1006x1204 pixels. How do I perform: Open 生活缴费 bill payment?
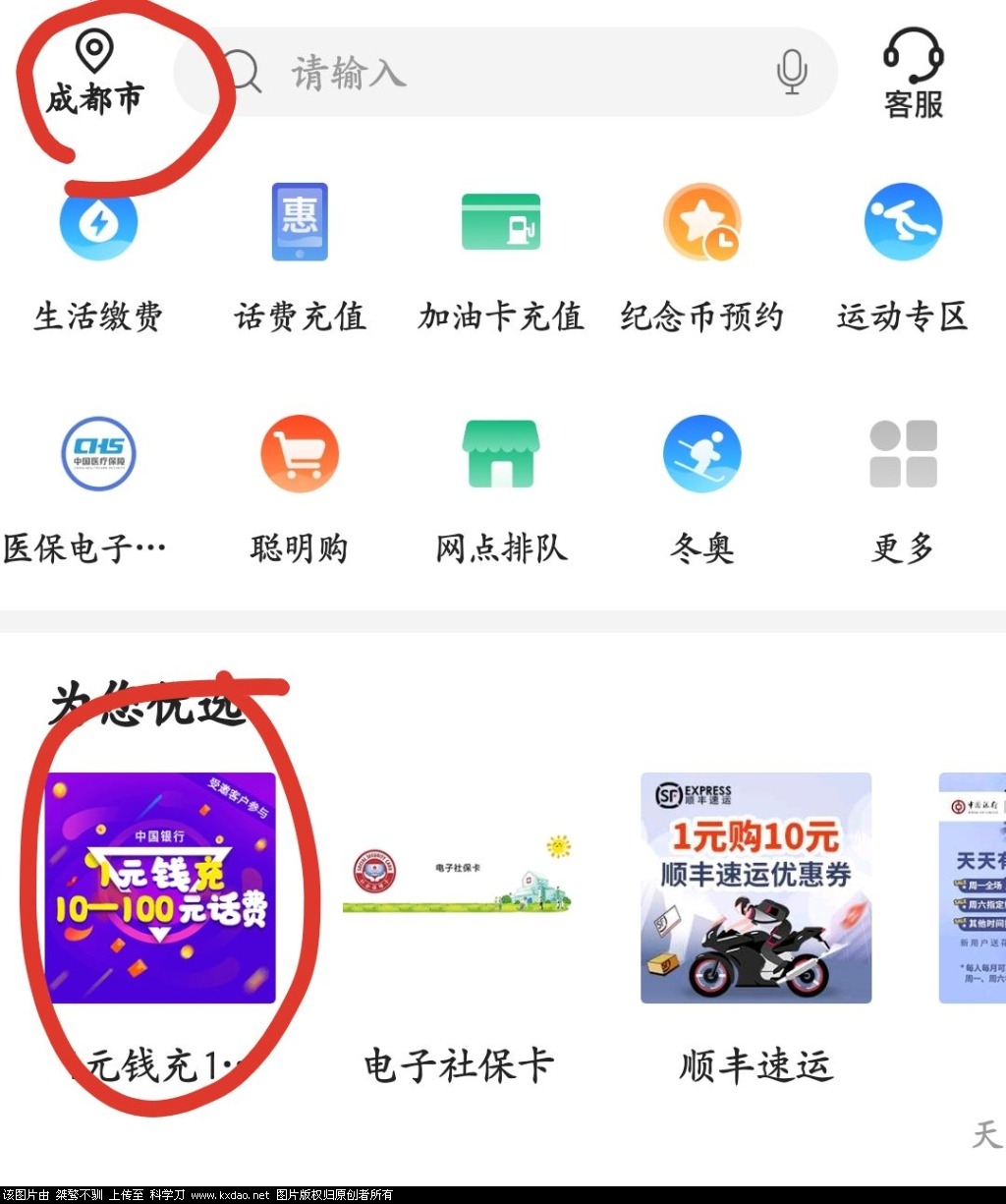98,258
